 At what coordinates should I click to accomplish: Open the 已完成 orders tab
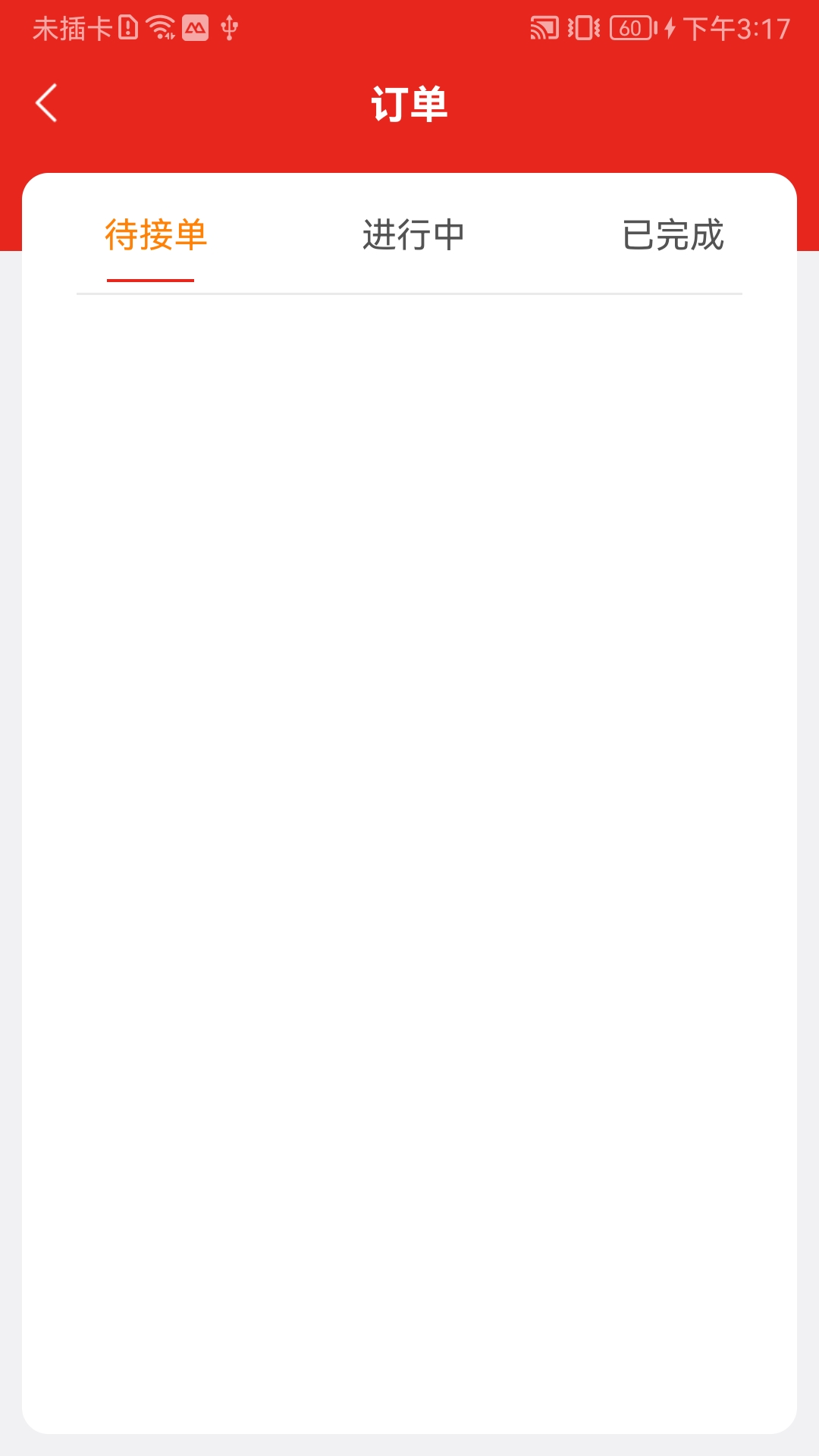click(x=673, y=235)
